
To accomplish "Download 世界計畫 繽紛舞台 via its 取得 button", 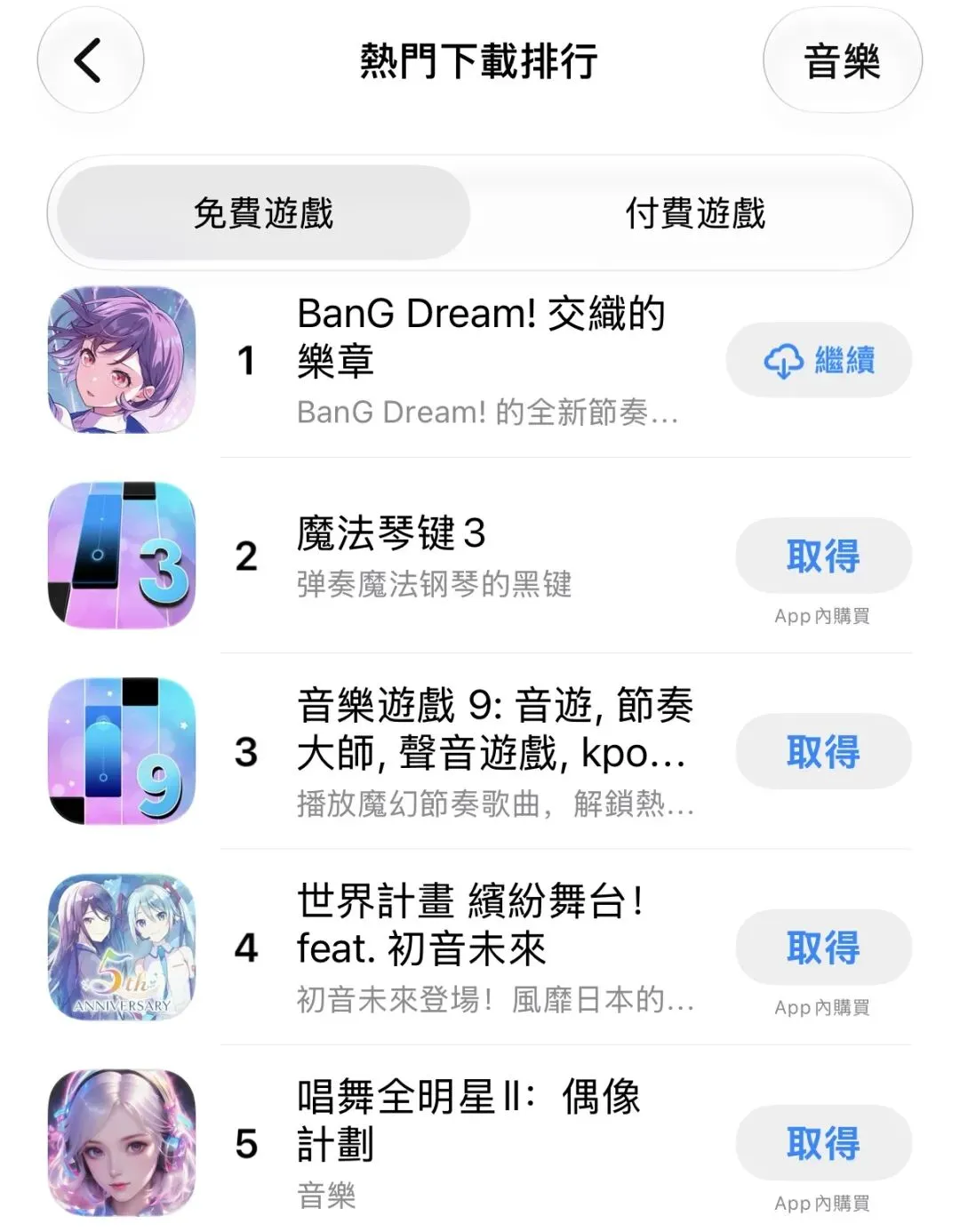I will (x=823, y=948).
